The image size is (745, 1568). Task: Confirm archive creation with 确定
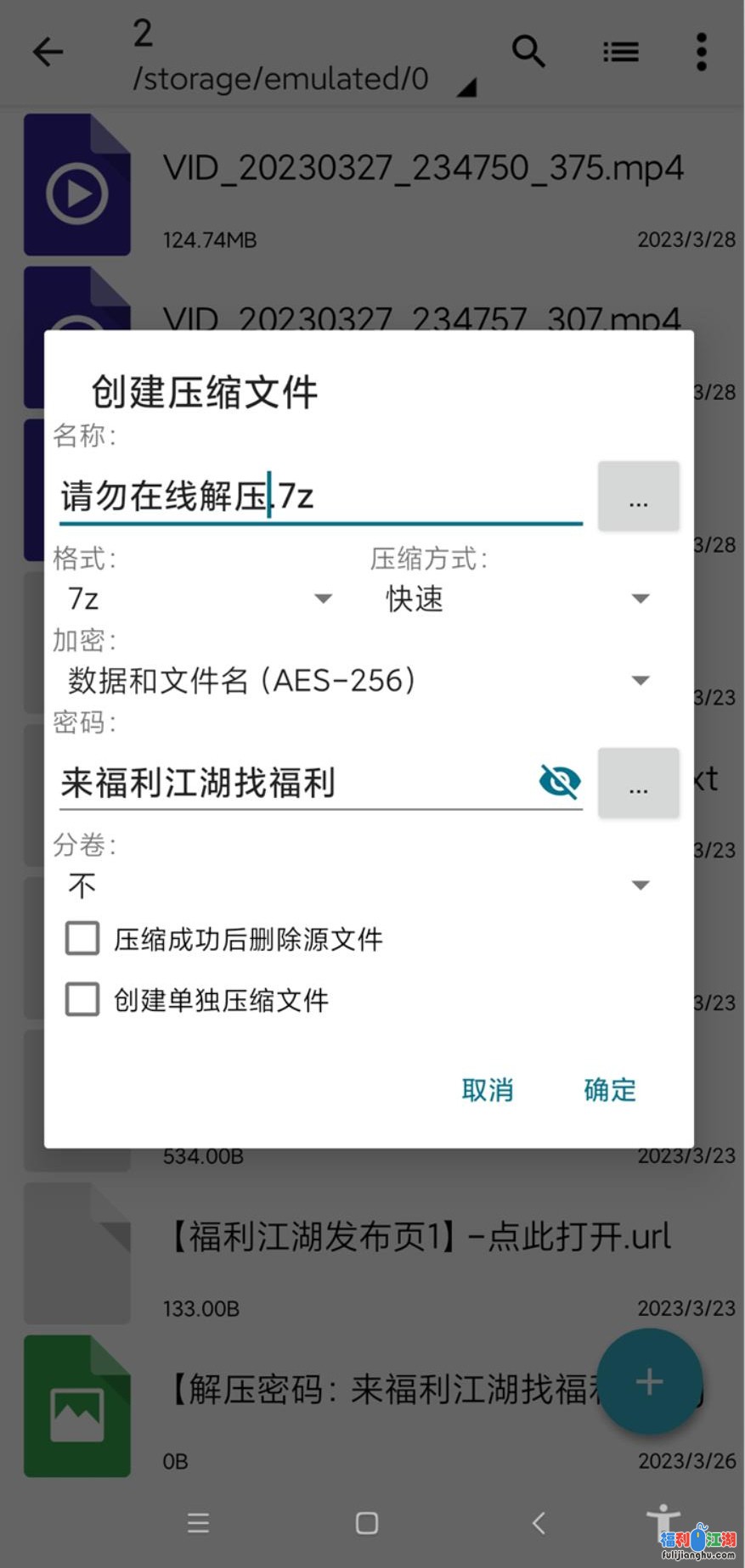tap(610, 1090)
